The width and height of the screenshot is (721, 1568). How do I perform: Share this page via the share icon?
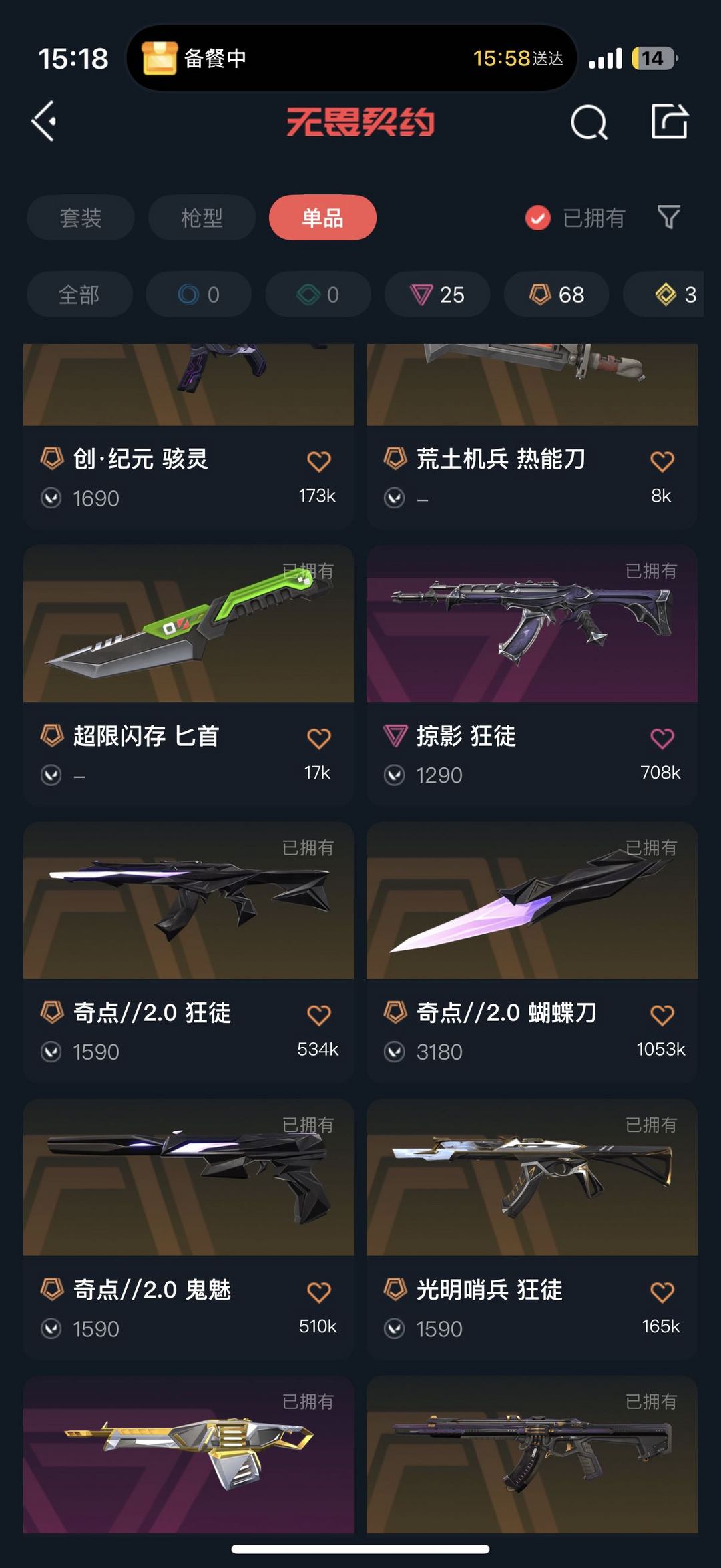(x=670, y=121)
